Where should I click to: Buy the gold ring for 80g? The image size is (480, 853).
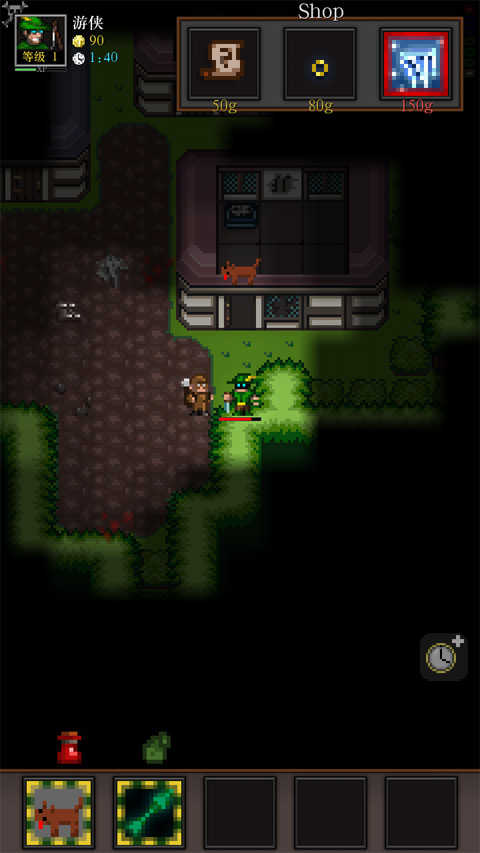coord(320,64)
